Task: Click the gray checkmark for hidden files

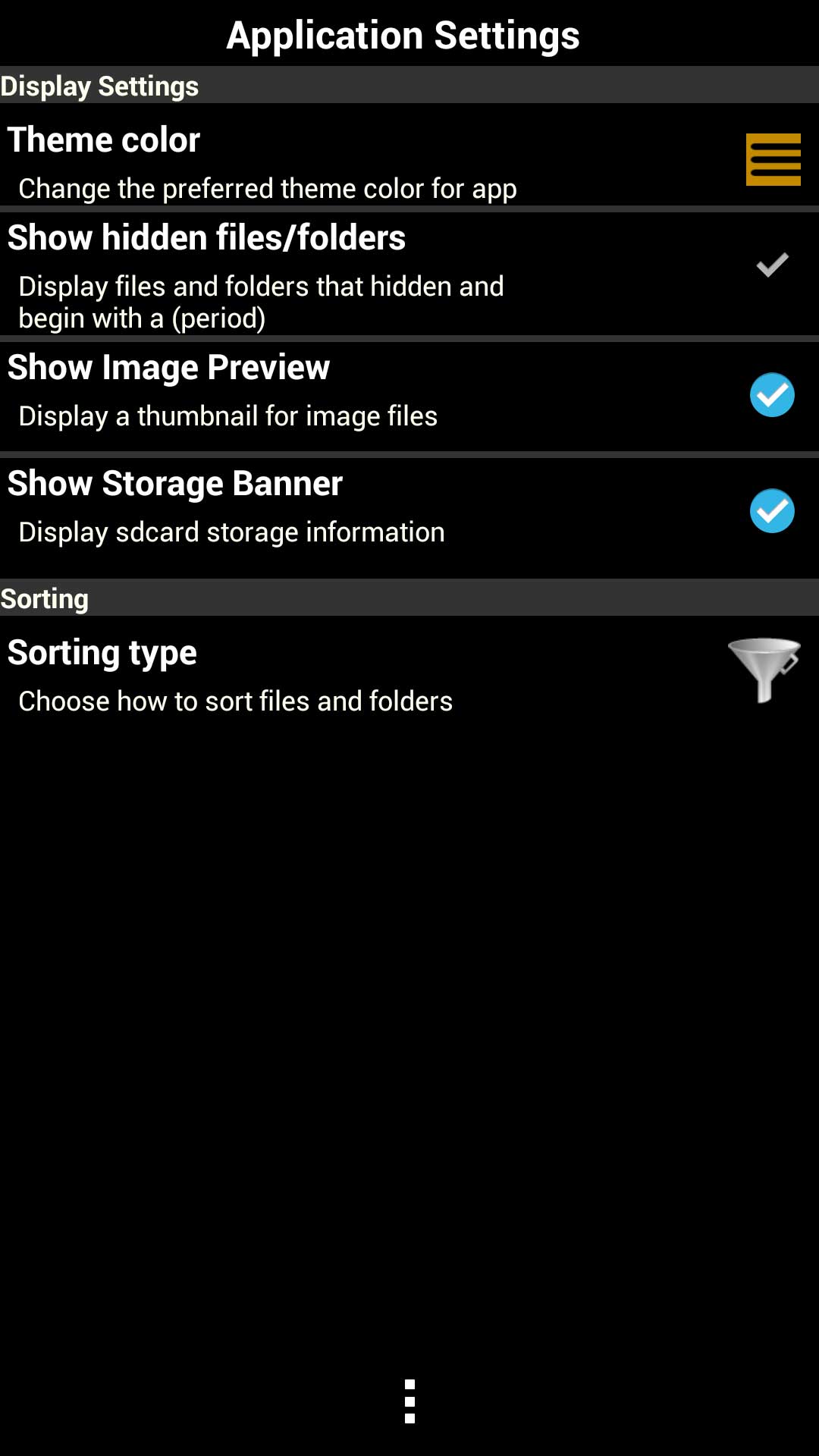Action: tap(771, 265)
